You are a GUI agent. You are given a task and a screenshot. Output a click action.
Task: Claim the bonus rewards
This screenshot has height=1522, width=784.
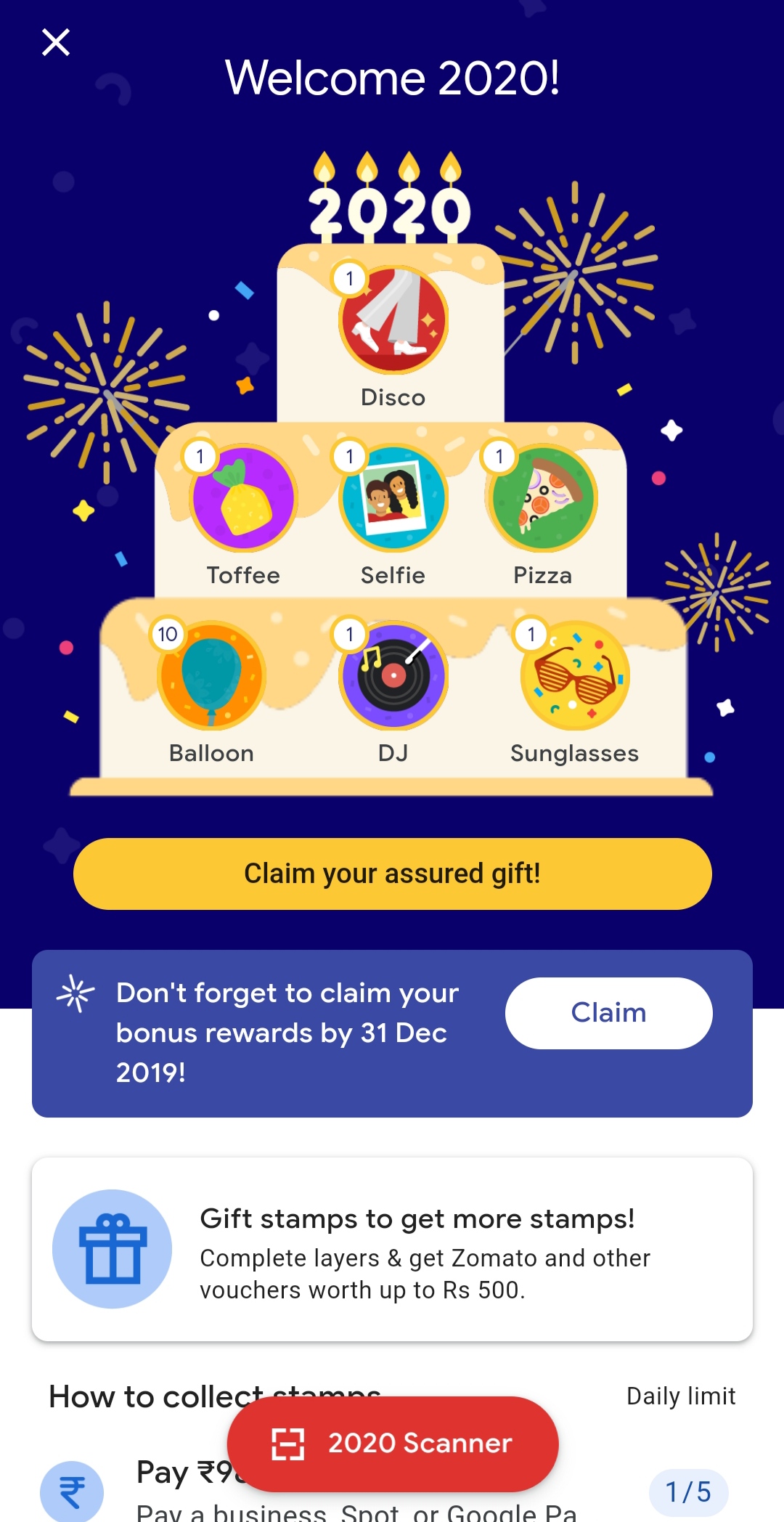point(608,1013)
